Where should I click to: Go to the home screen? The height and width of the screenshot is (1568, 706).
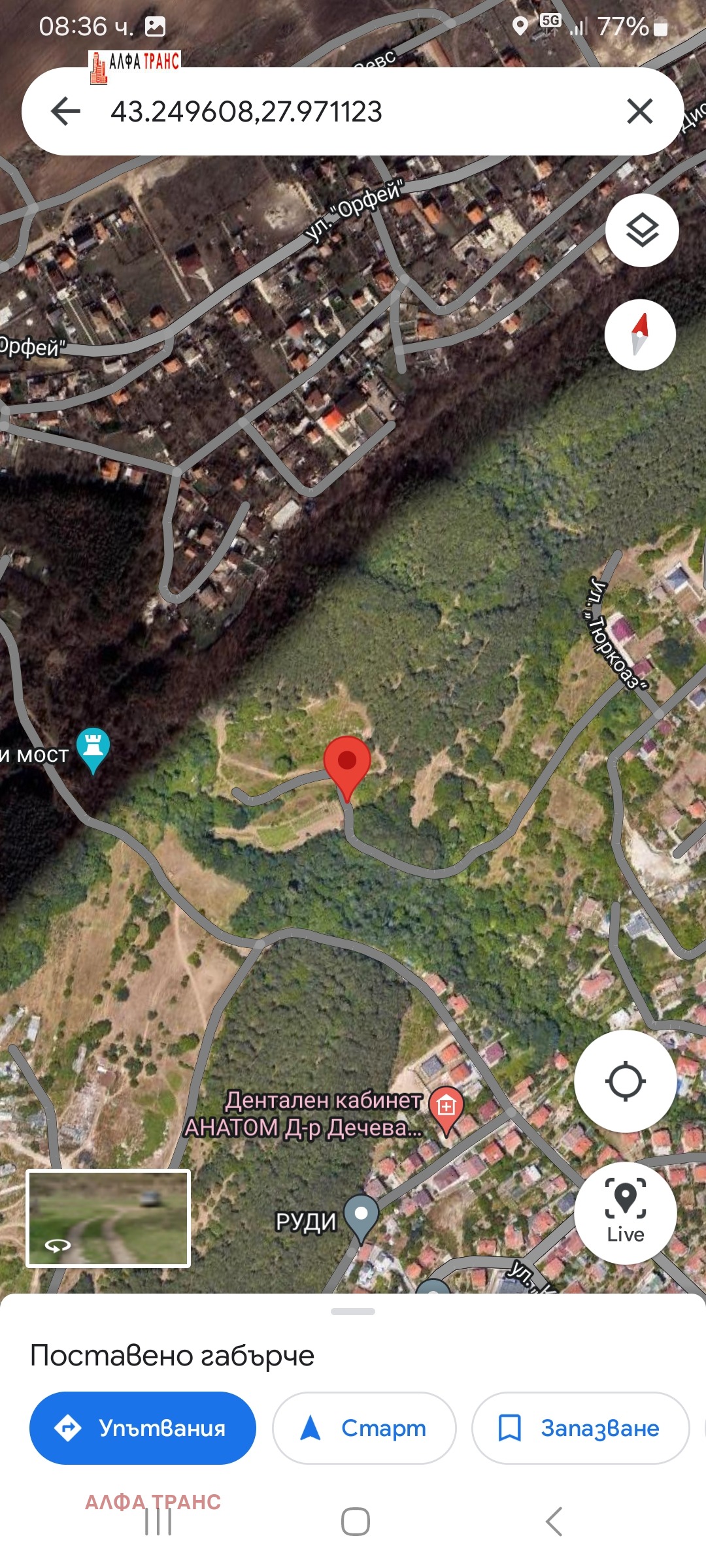[x=355, y=1522]
